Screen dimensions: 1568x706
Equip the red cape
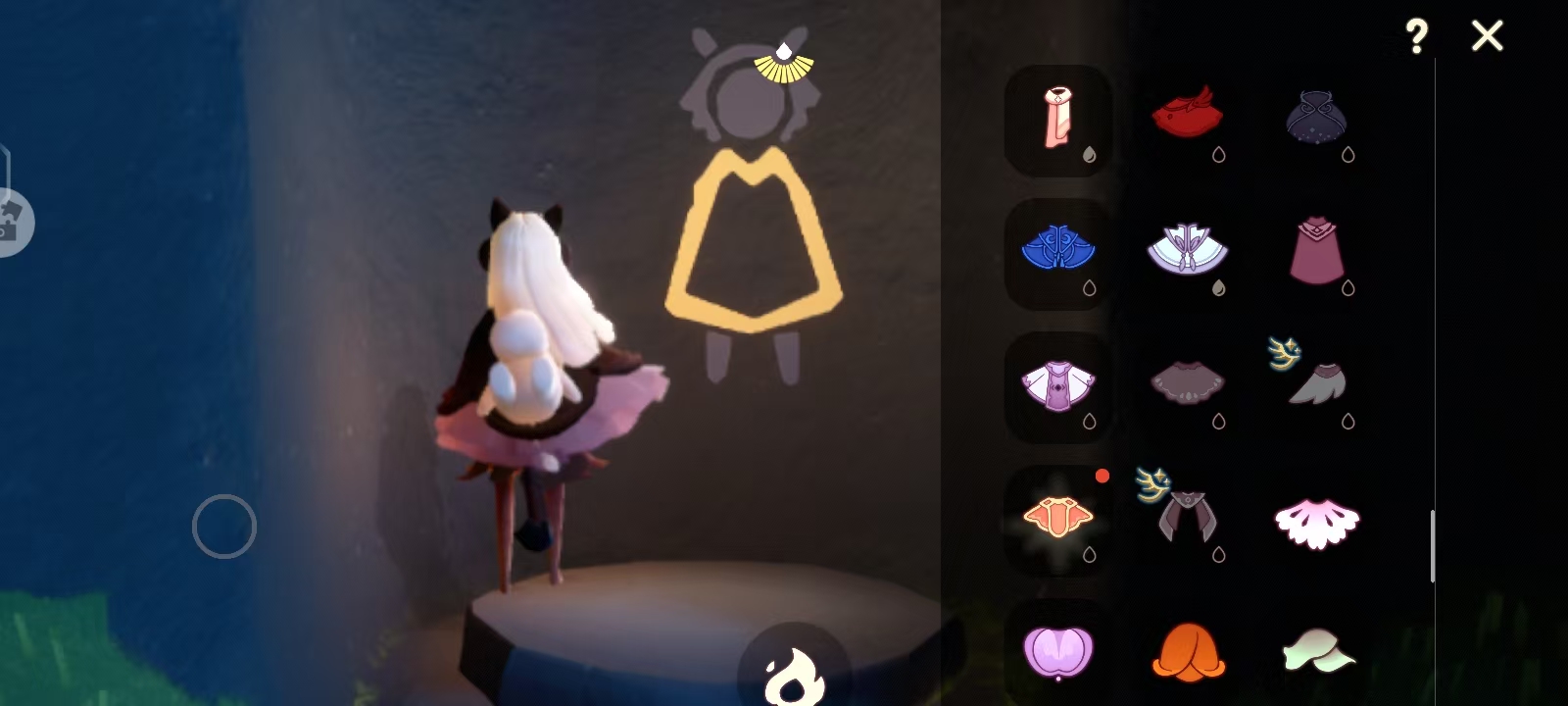tap(1187, 115)
